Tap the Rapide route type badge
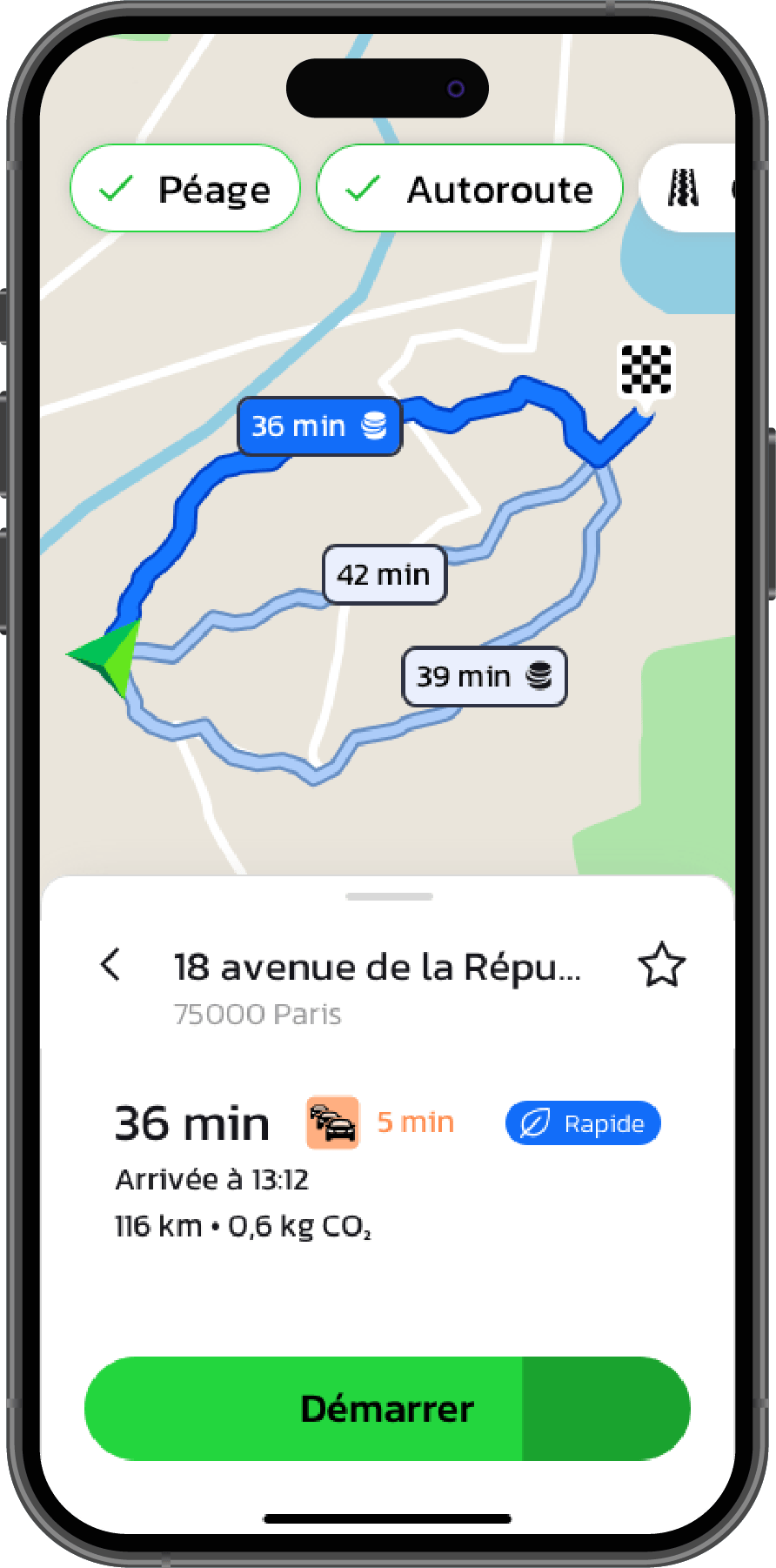 (x=583, y=1123)
